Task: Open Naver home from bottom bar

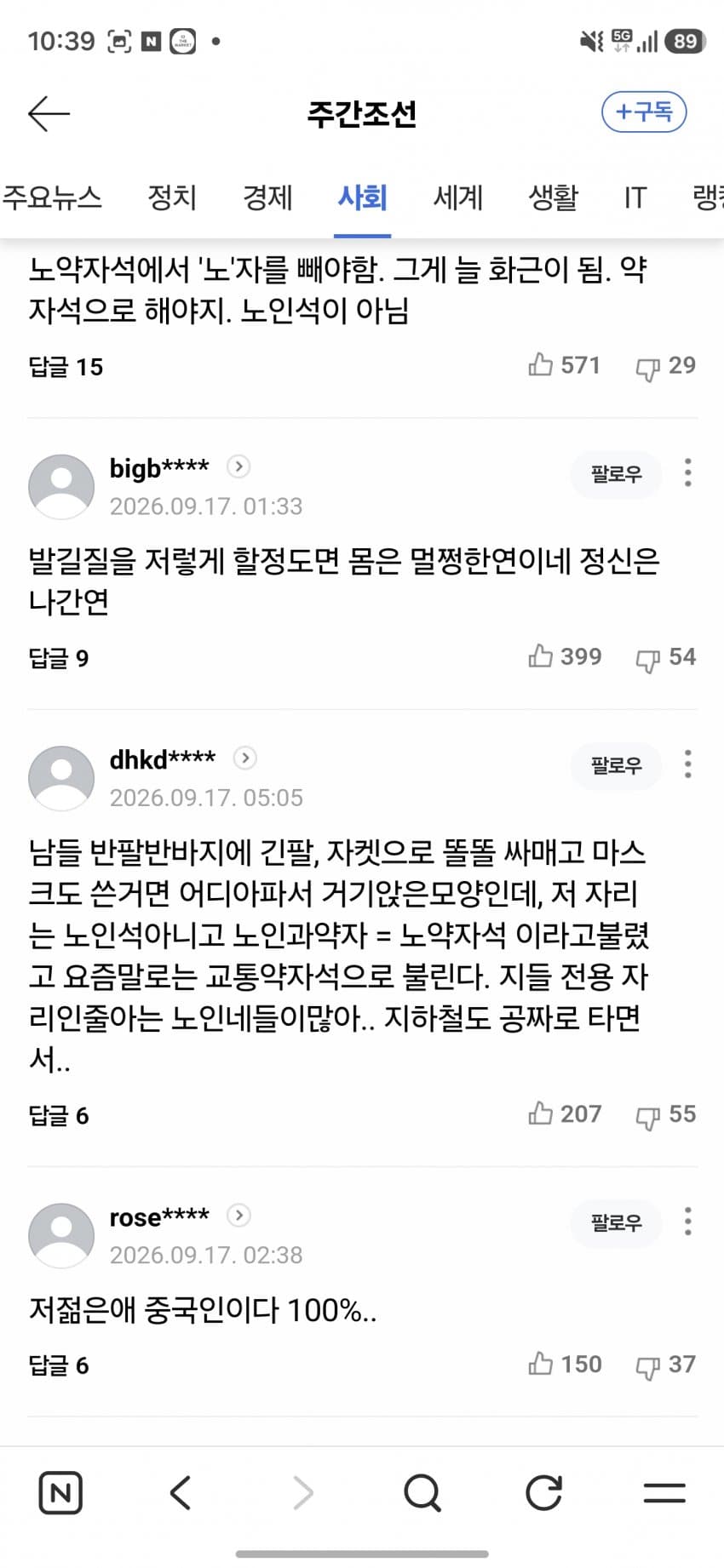Action: (60, 1492)
